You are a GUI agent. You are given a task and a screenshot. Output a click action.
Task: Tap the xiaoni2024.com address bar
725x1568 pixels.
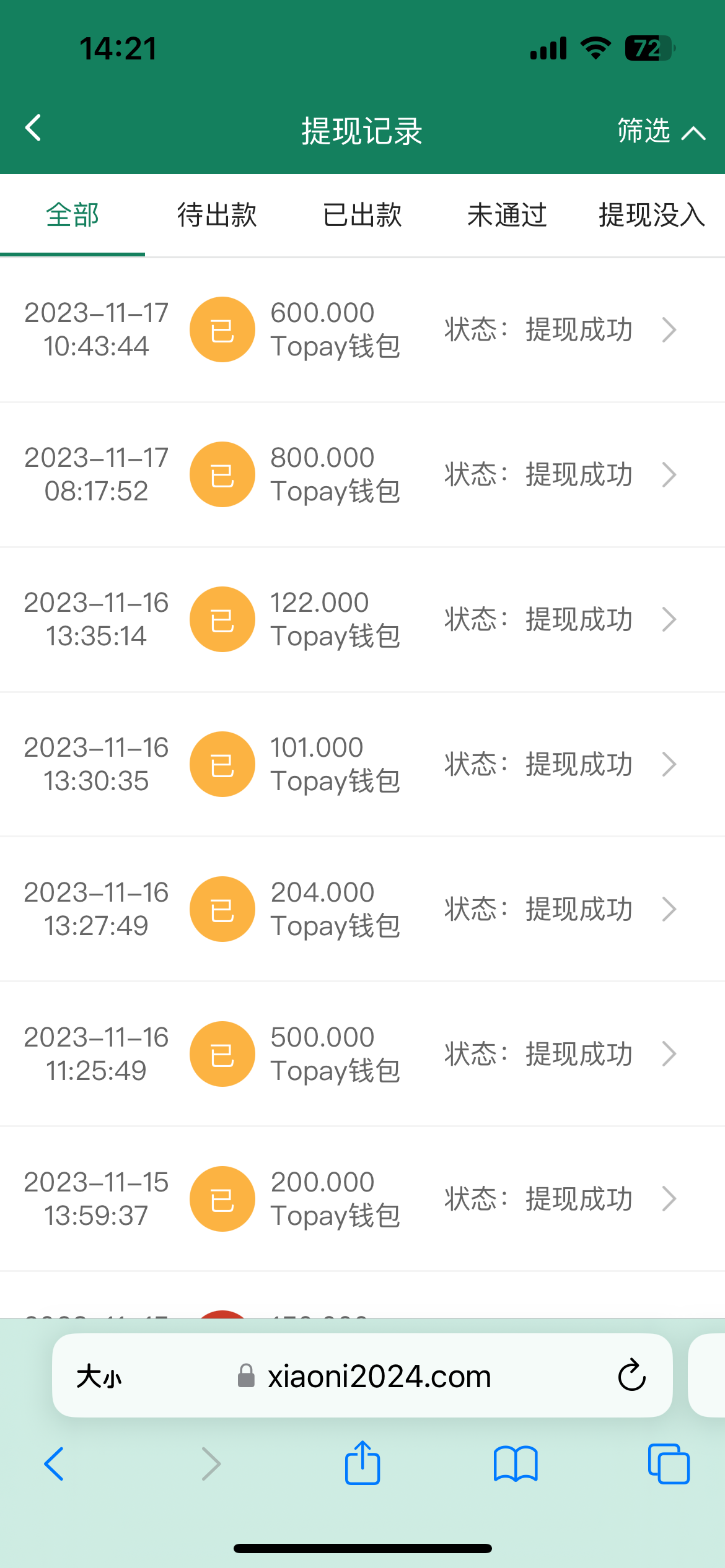(378, 1377)
